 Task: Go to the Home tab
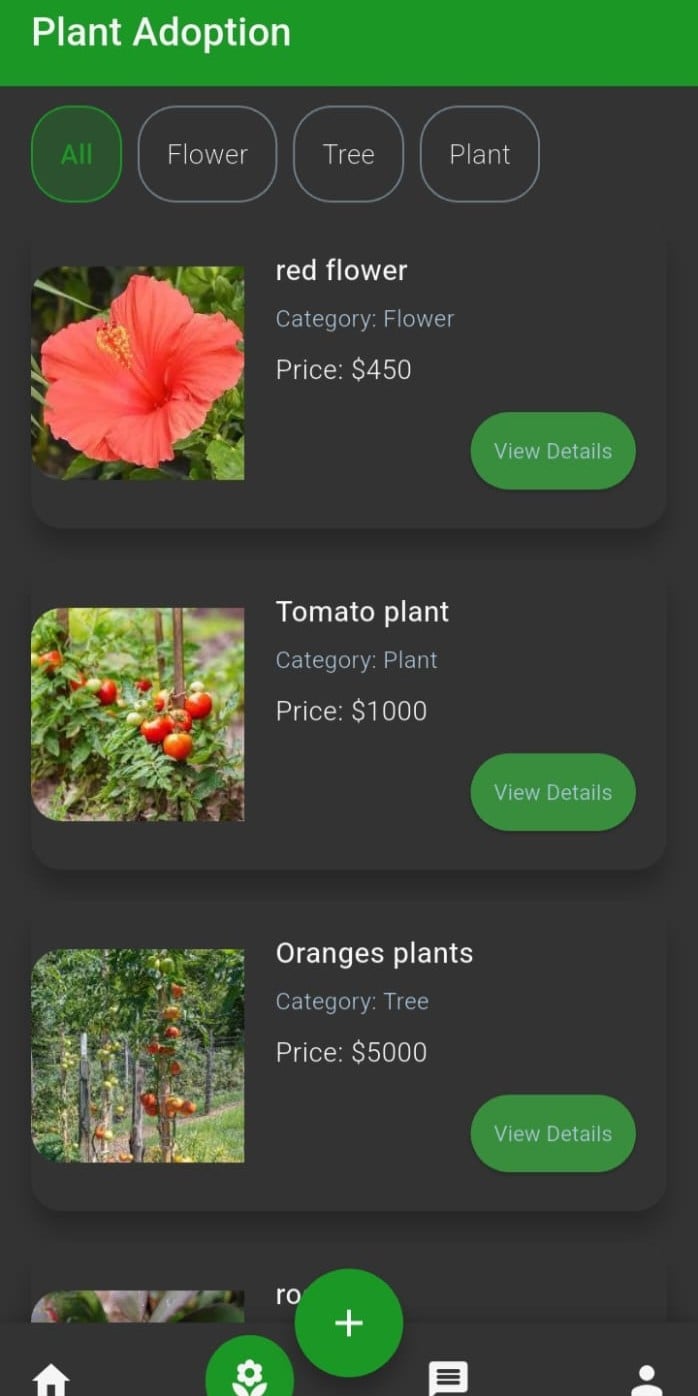click(x=51, y=1380)
